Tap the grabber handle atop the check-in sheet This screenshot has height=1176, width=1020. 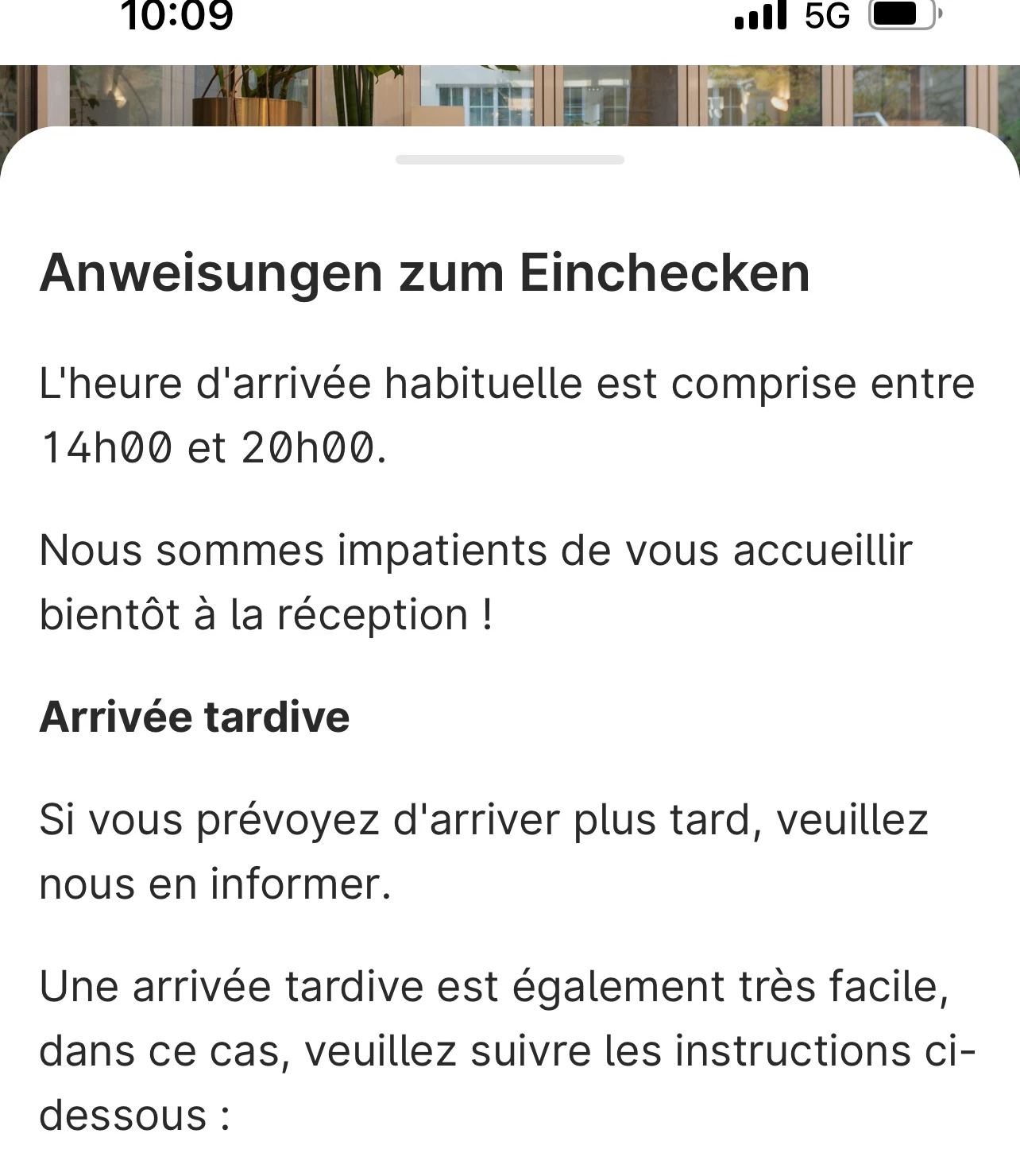point(509,160)
